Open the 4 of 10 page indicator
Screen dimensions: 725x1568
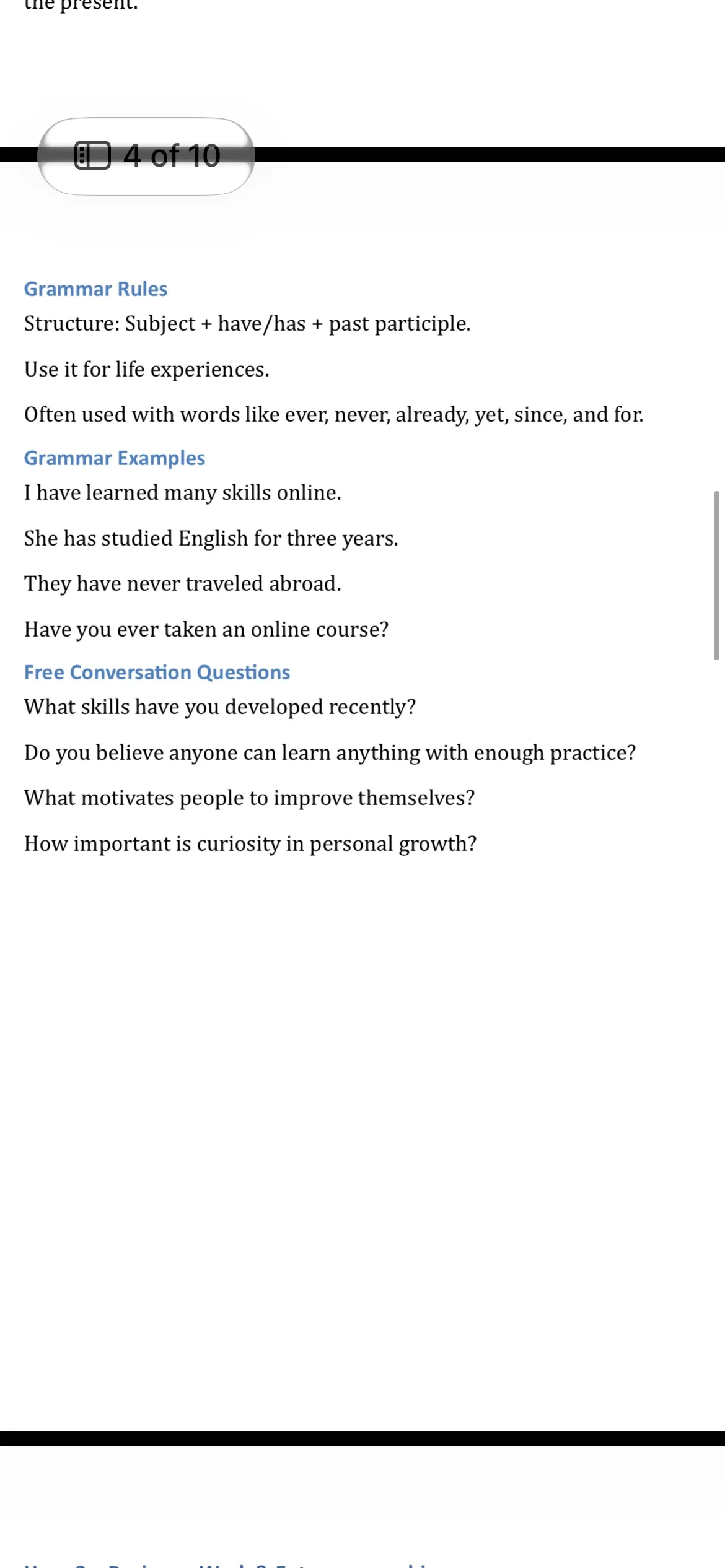click(146, 156)
